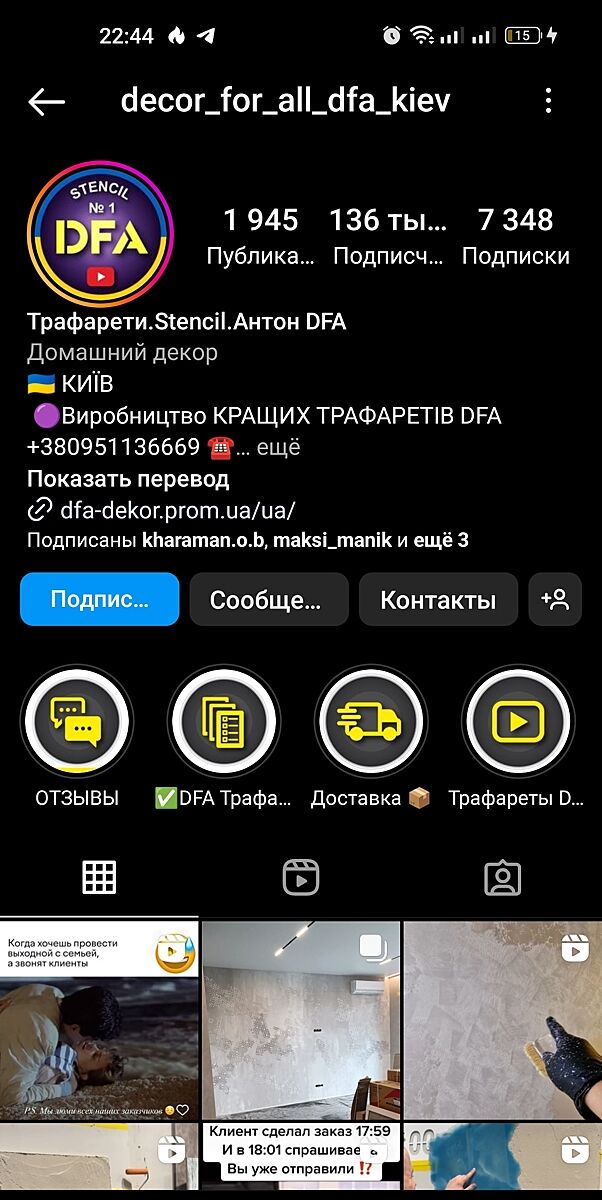Open the Контакты button
Viewport: 602px width, 1200px height.
pos(438,600)
